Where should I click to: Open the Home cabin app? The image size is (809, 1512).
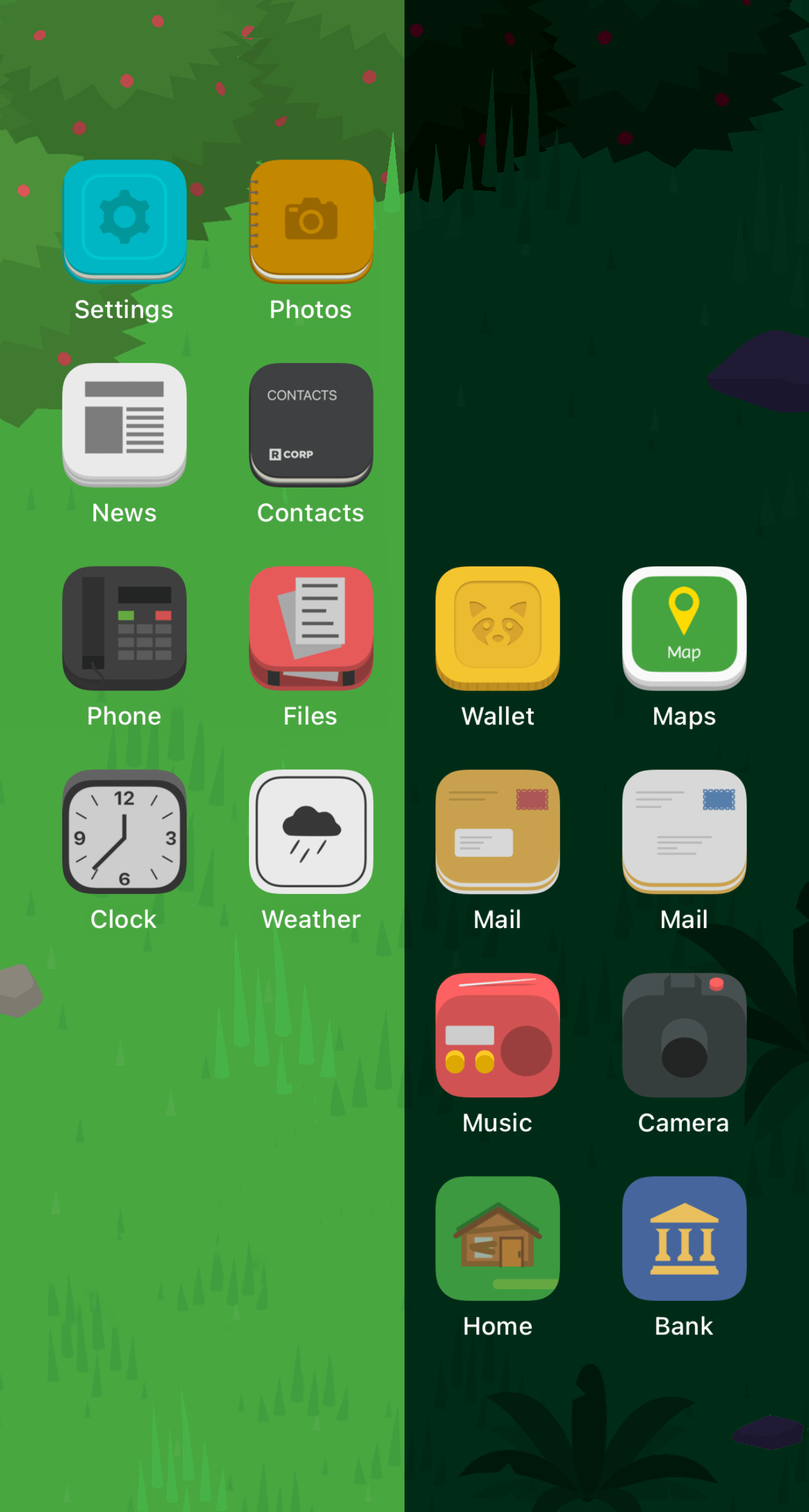pyautogui.click(x=498, y=1237)
